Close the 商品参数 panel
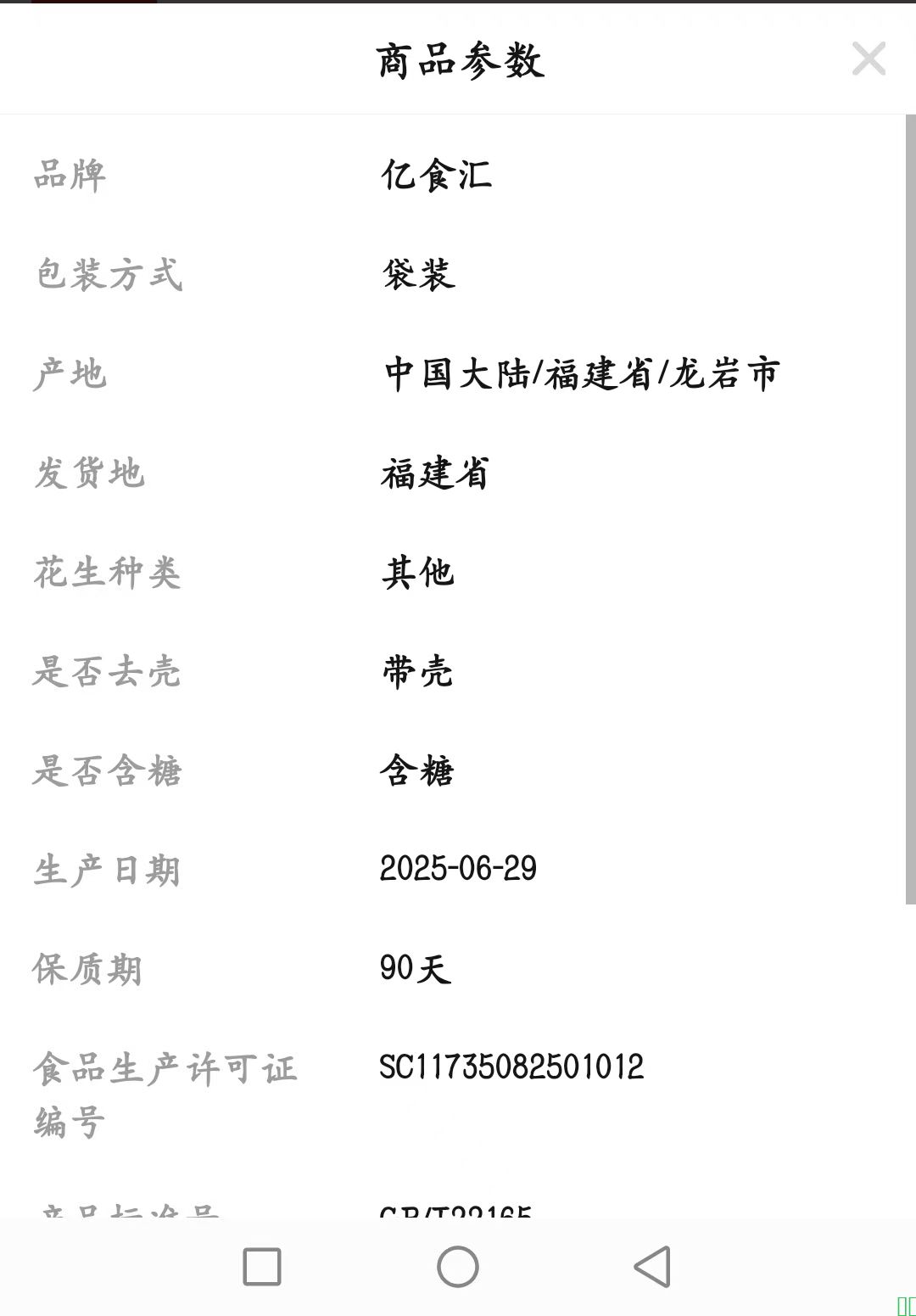 point(869,59)
